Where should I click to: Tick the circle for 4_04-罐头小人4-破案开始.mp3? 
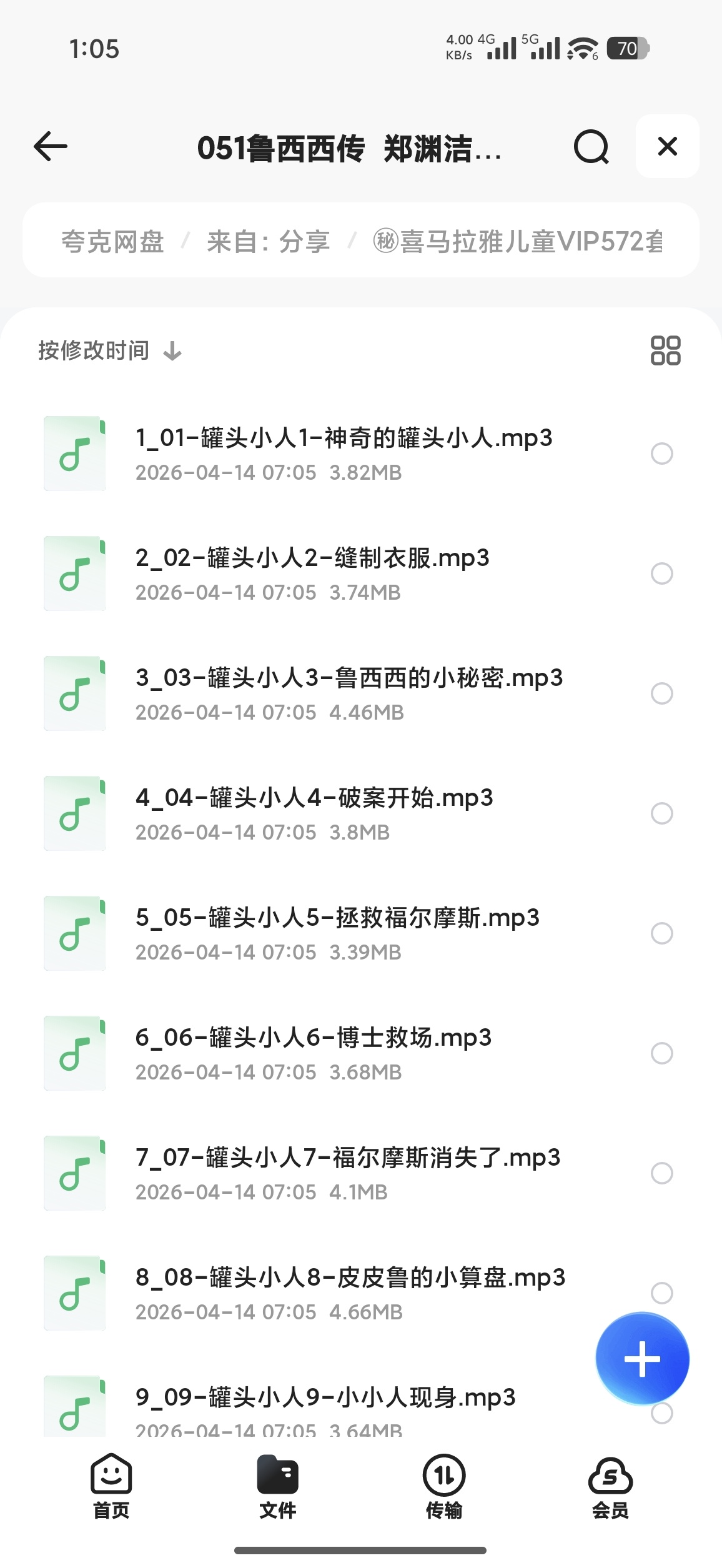(x=661, y=813)
